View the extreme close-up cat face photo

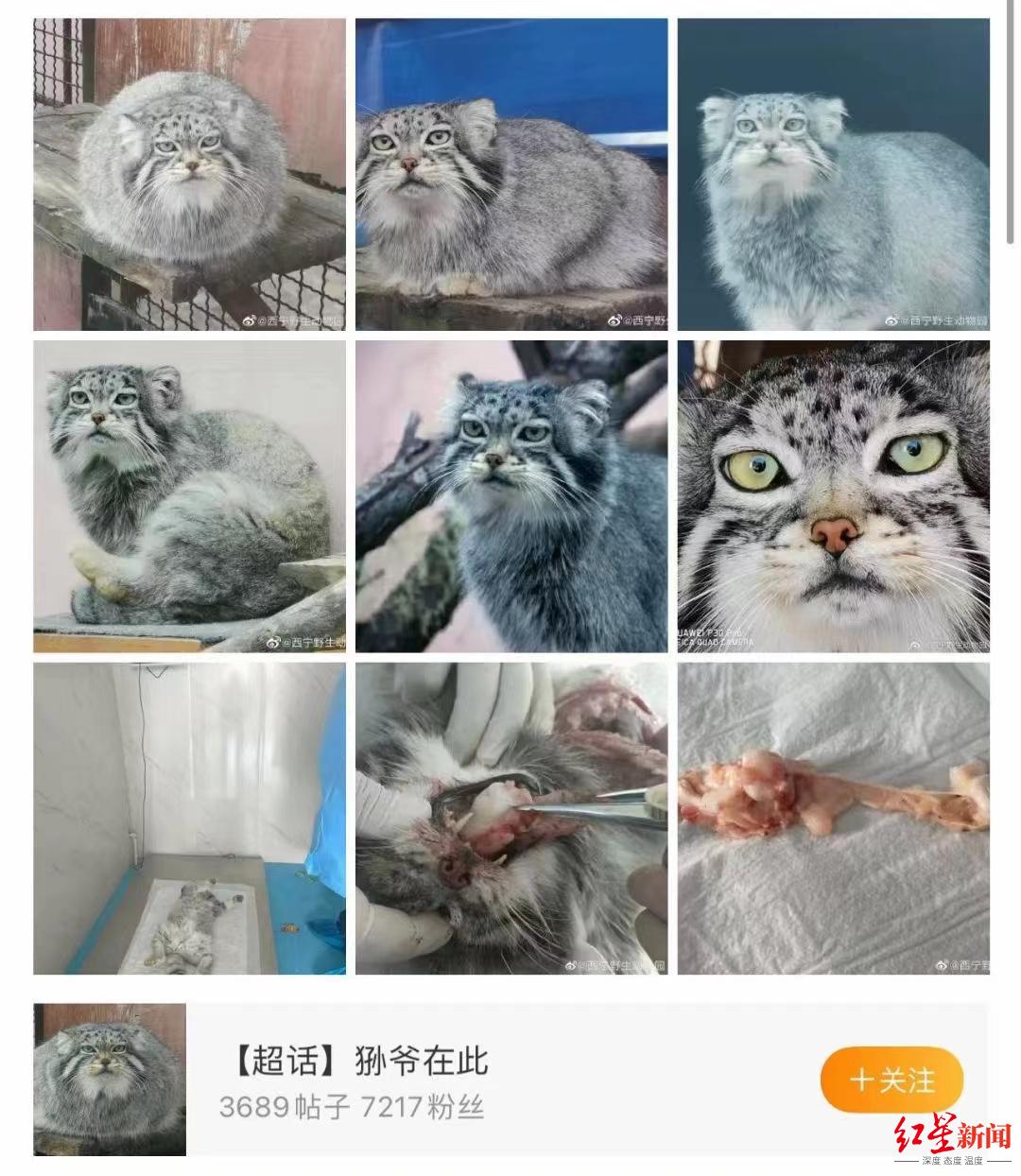pos(833,496)
